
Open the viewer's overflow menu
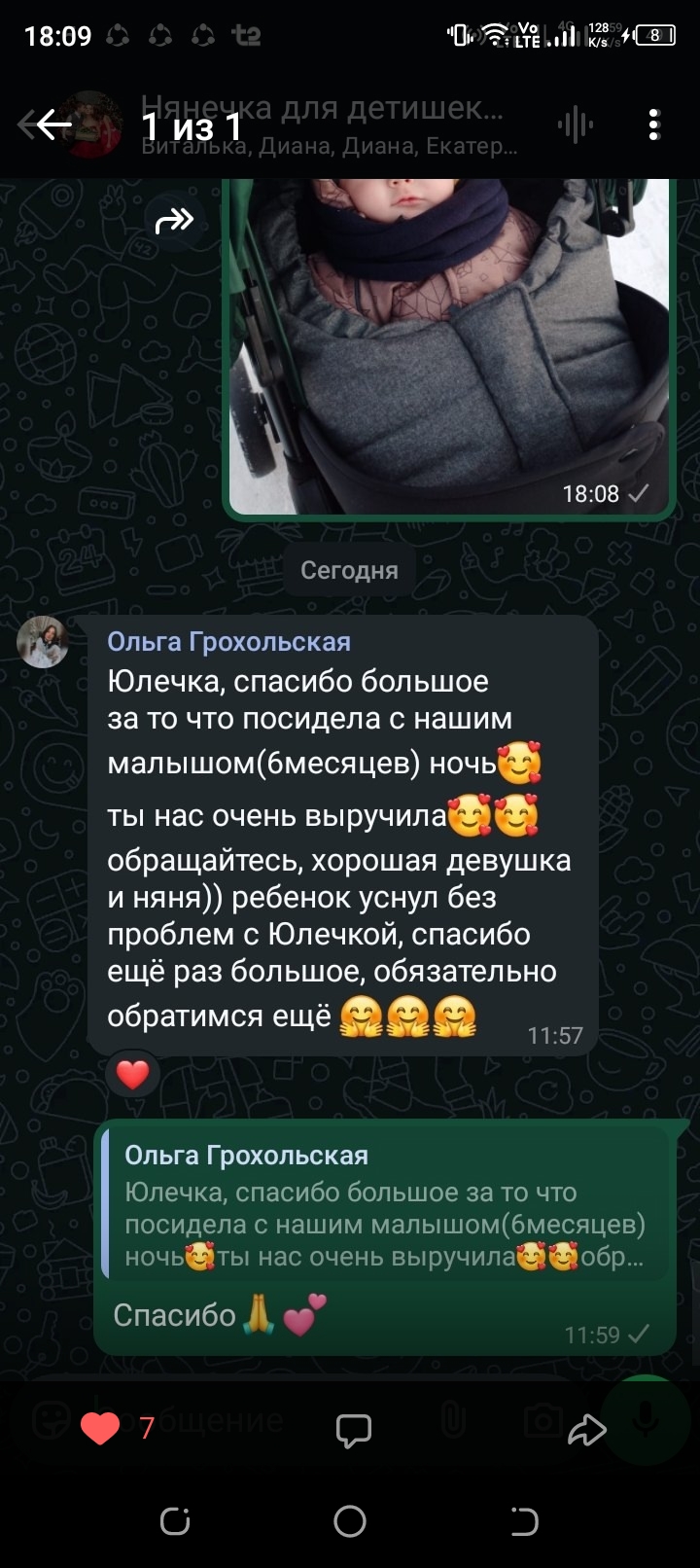(654, 125)
